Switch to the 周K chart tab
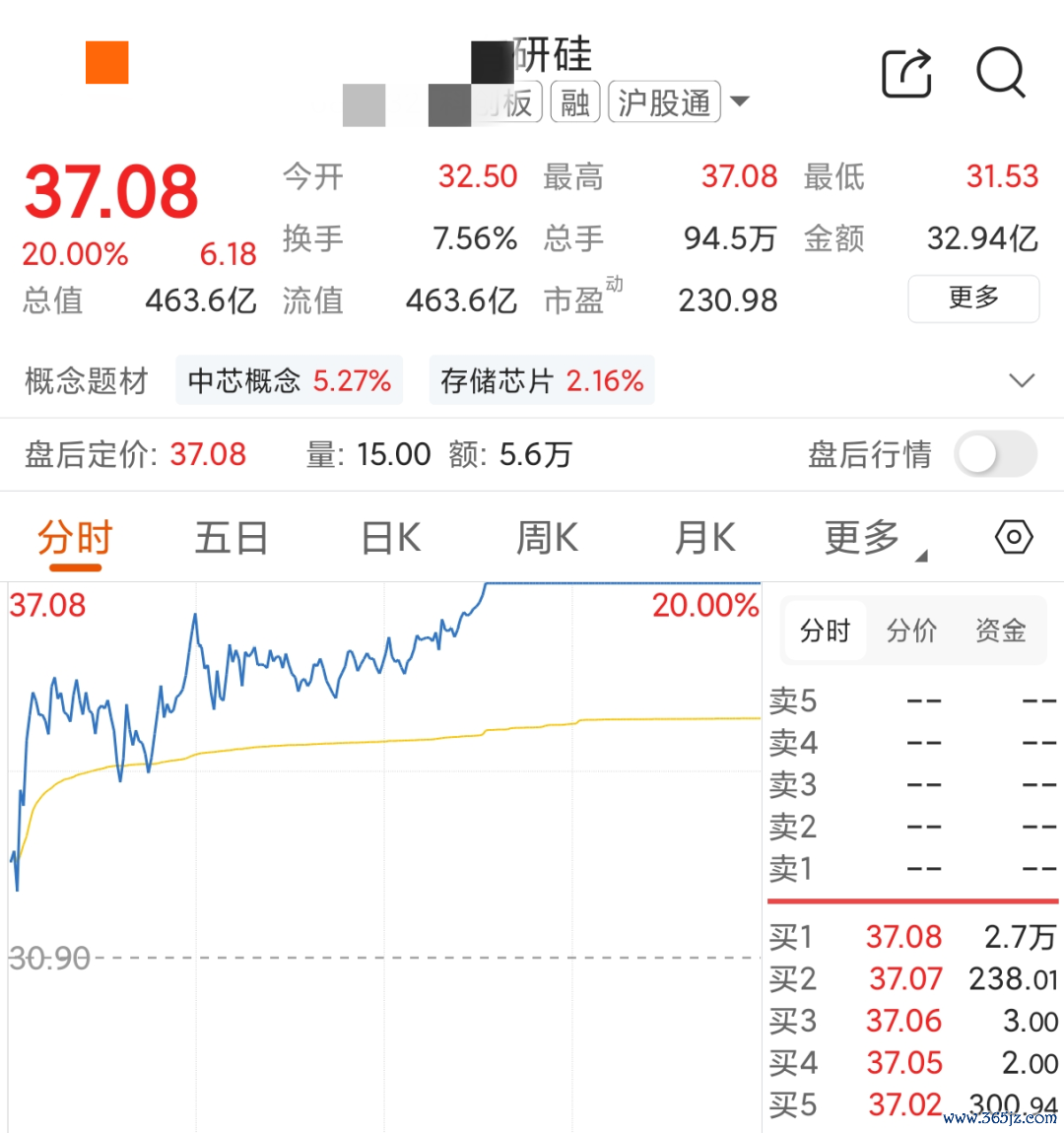Image resolution: width=1064 pixels, height=1133 pixels. click(x=547, y=538)
